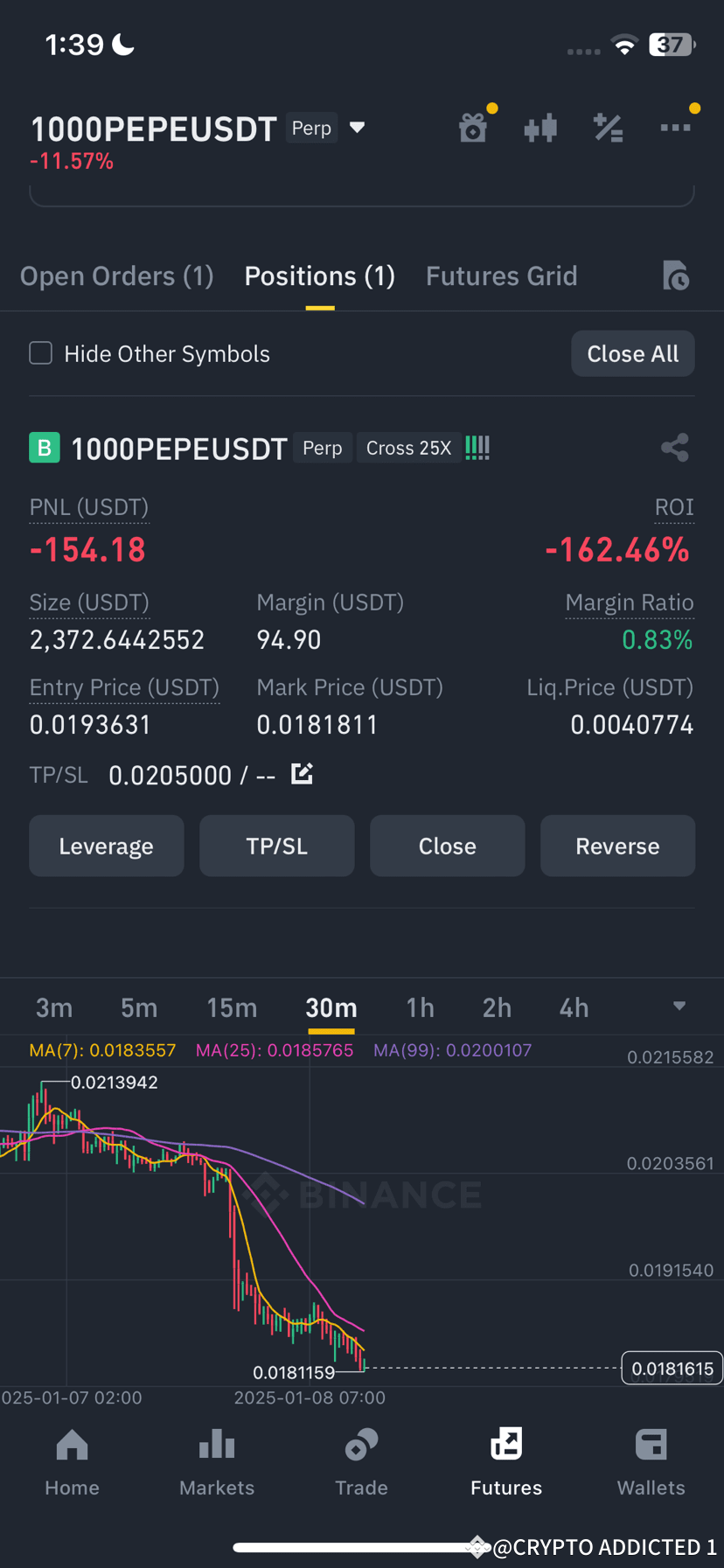
Task: Open the futures calculator icon
Action: point(608,127)
